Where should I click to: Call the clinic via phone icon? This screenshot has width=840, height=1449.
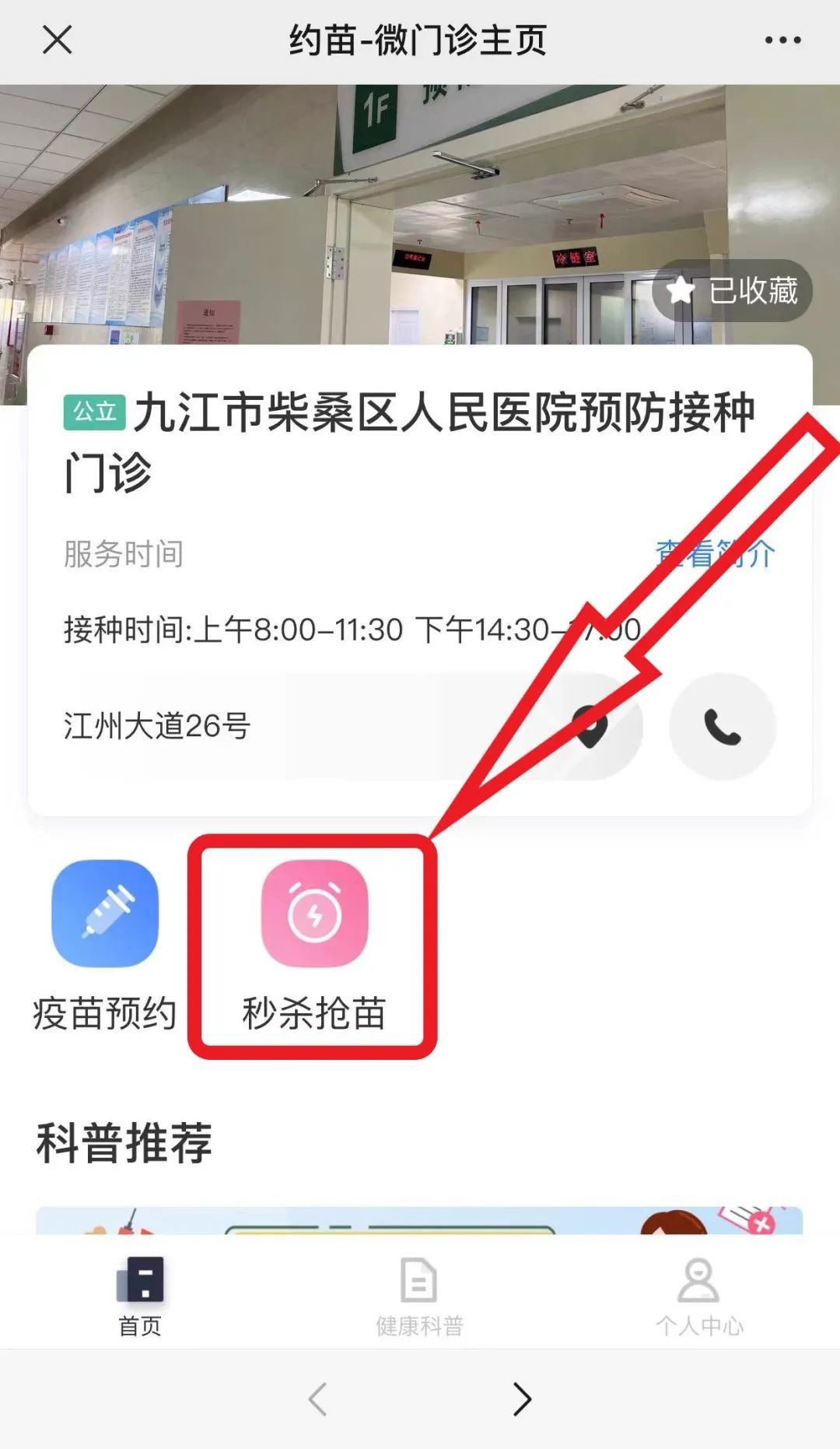coord(722,727)
